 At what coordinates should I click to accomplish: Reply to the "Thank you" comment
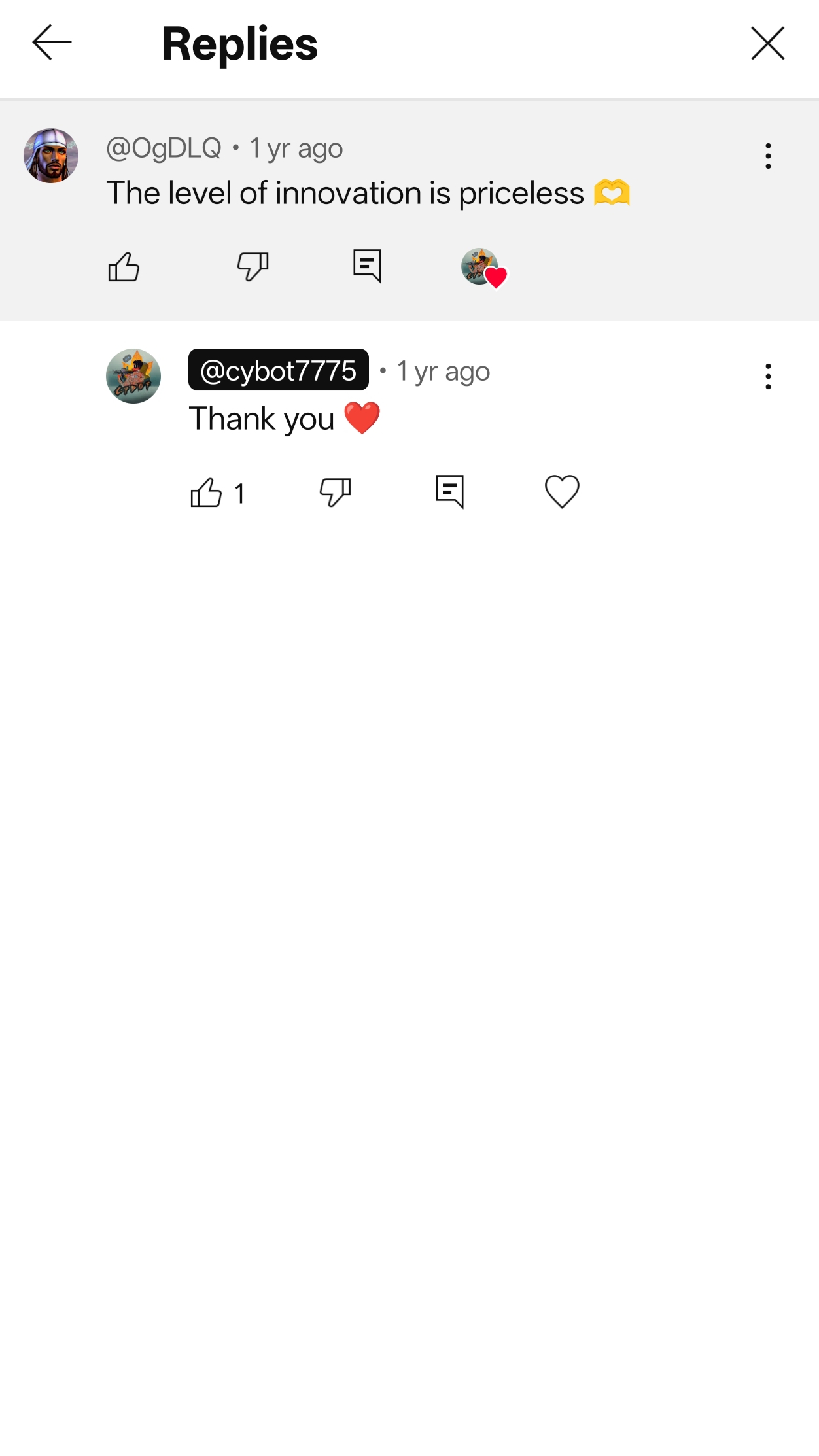(x=449, y=492)
